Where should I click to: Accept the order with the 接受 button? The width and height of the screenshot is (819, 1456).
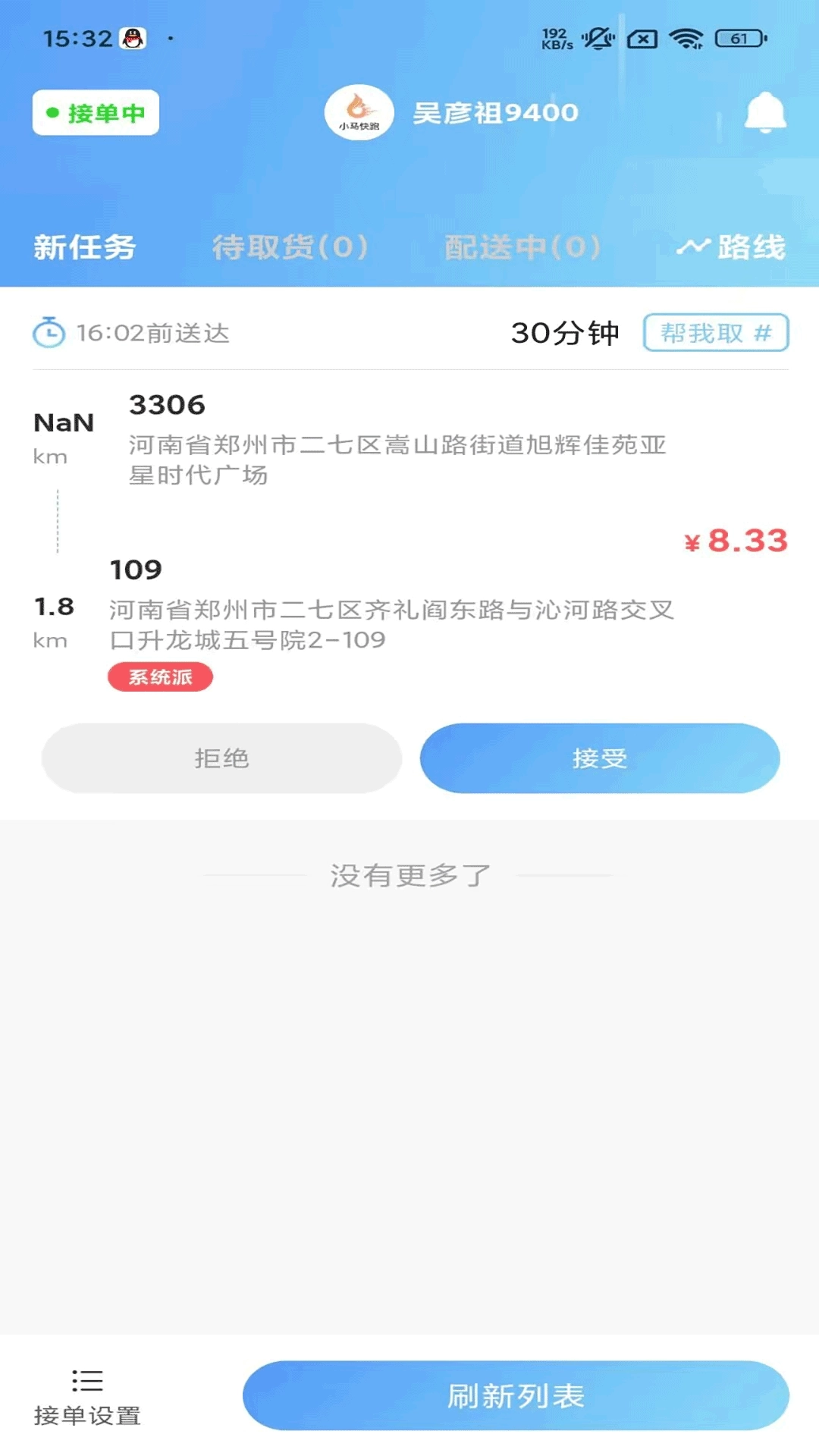pyautogui.click(x=600, y=757)
